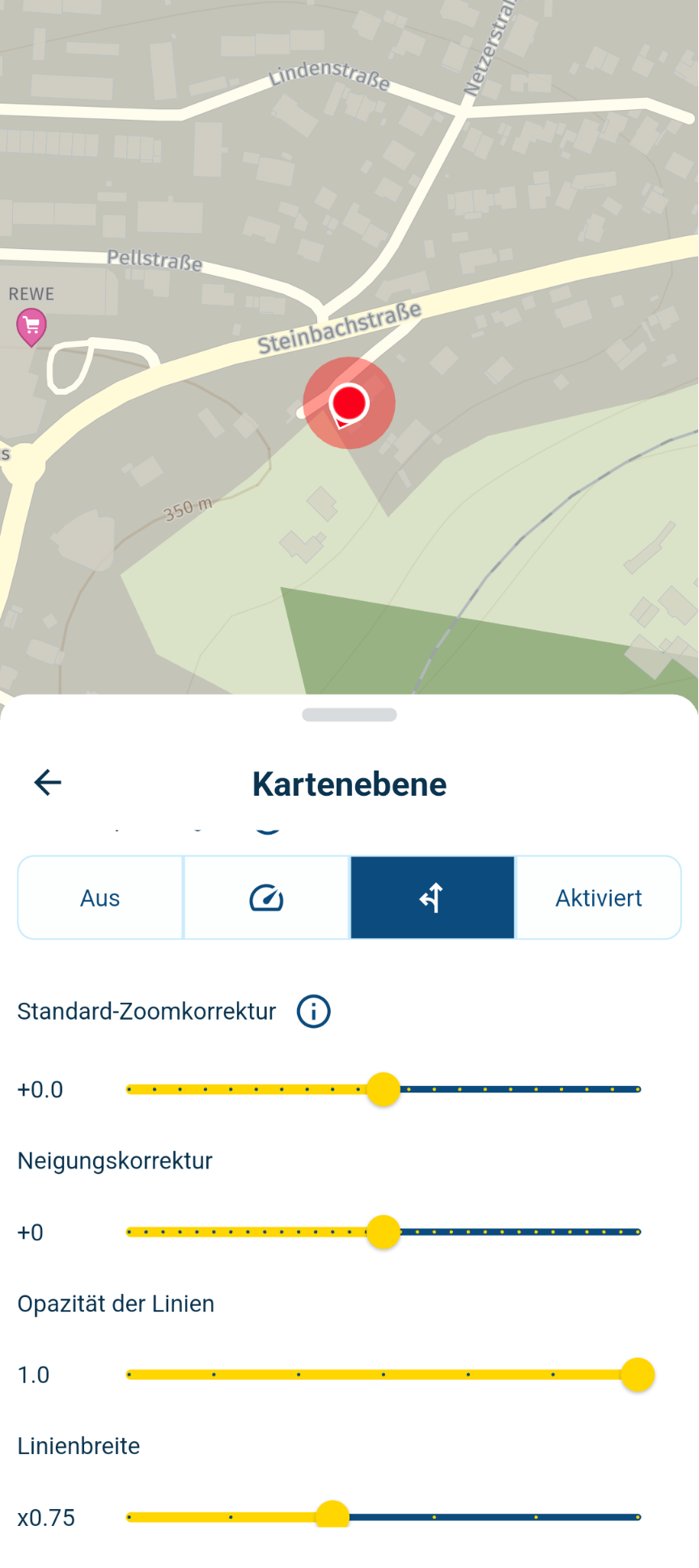Viewport: 699px width, 1568px height.
Task: Go back from the Kartenebene panel
Action: tap(48, 782)
